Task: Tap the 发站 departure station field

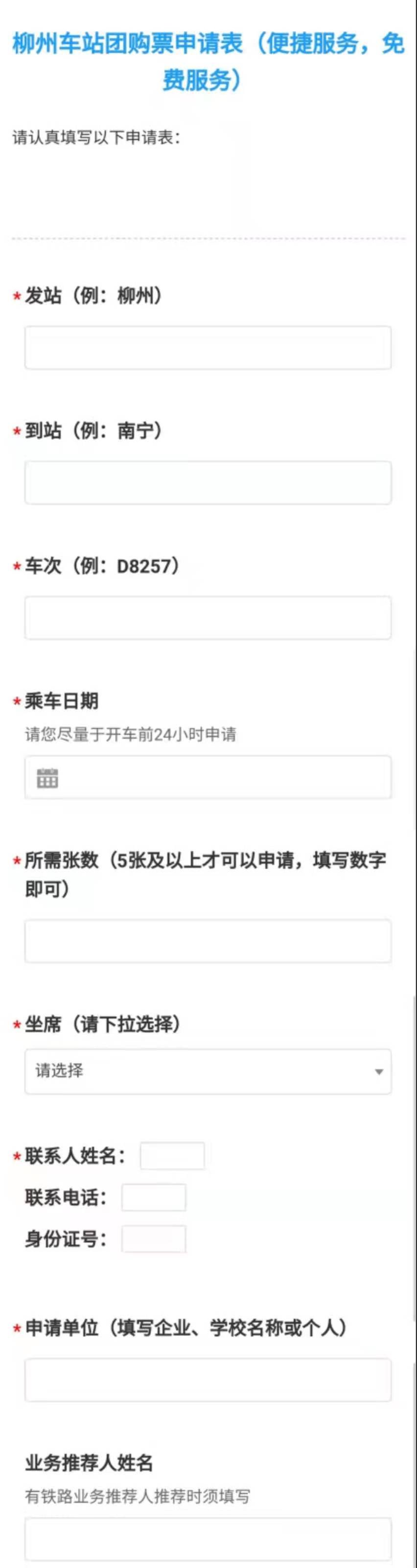Action: 208,348
